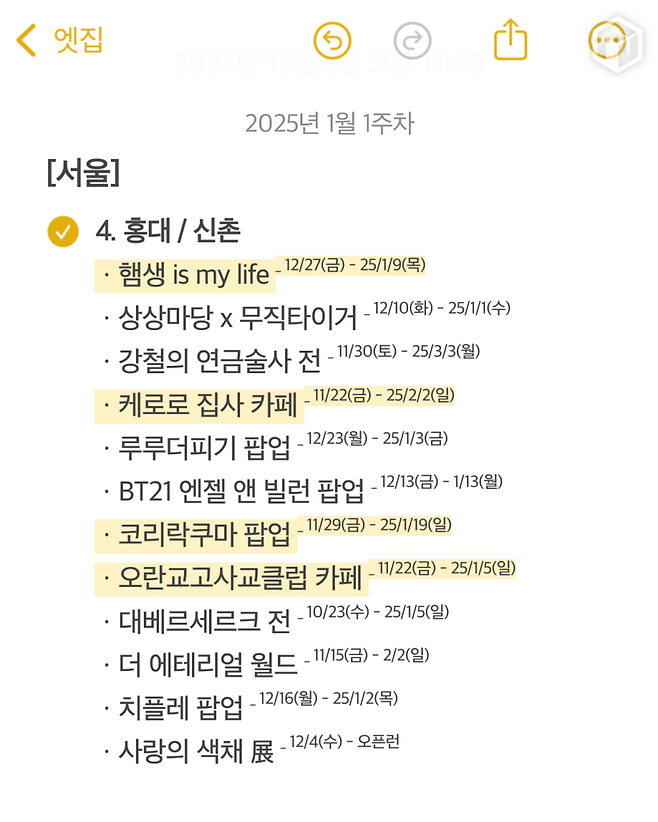Uncheck the 홍대 / 신촌 checklist item
Viewport: 658px width, 822px height.
coord(63,231)
